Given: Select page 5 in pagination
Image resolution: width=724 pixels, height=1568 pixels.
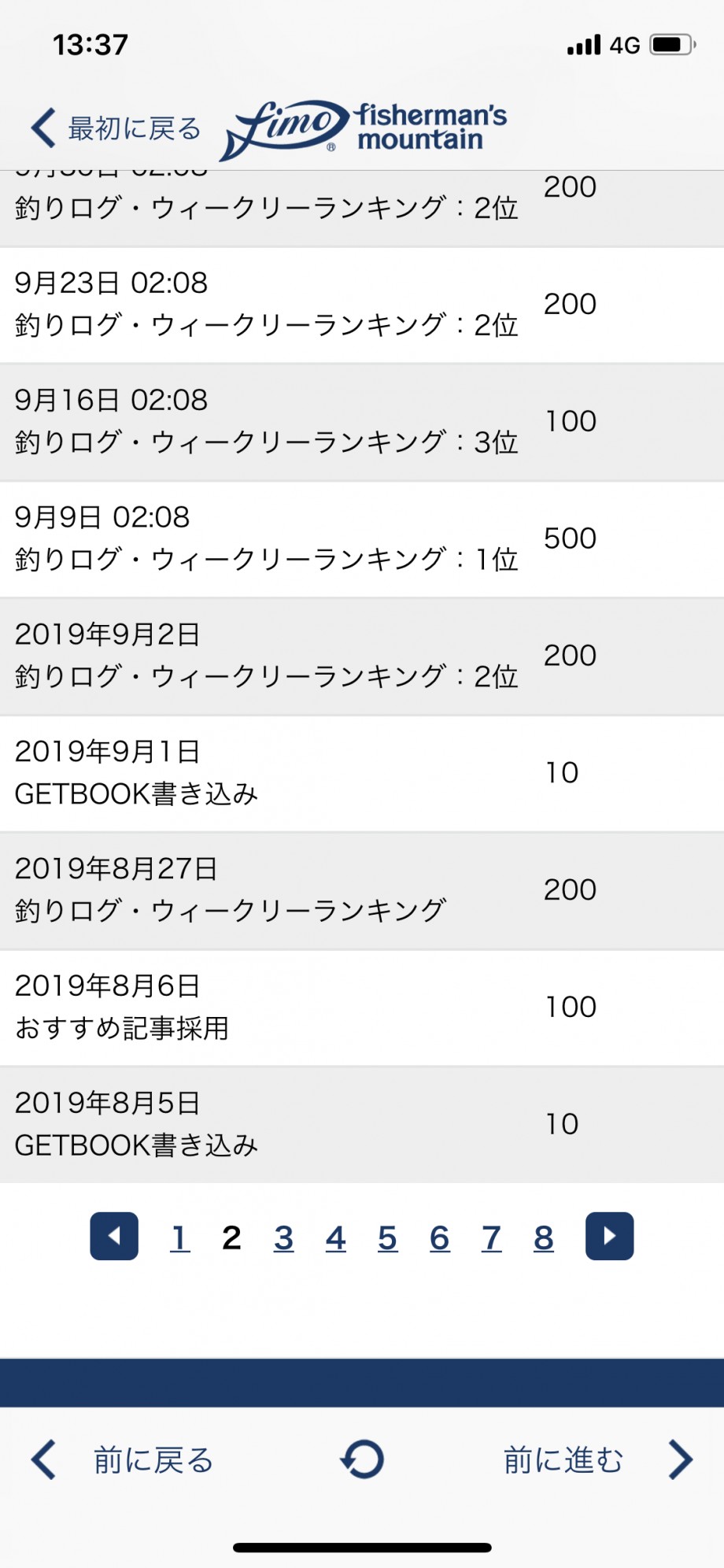Looking at the screenshot, I should [387, 1237].
